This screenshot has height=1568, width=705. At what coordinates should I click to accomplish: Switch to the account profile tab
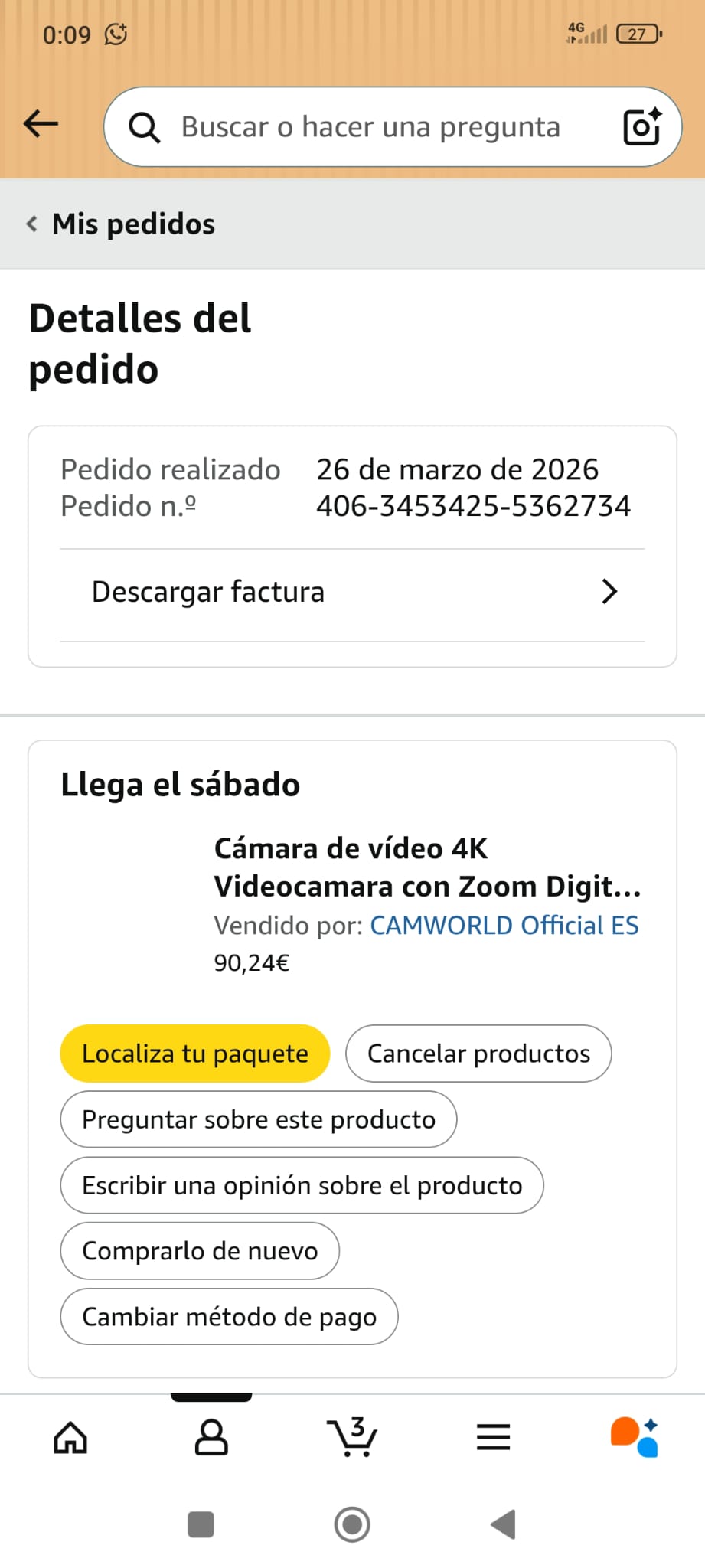click(211, 1437)
